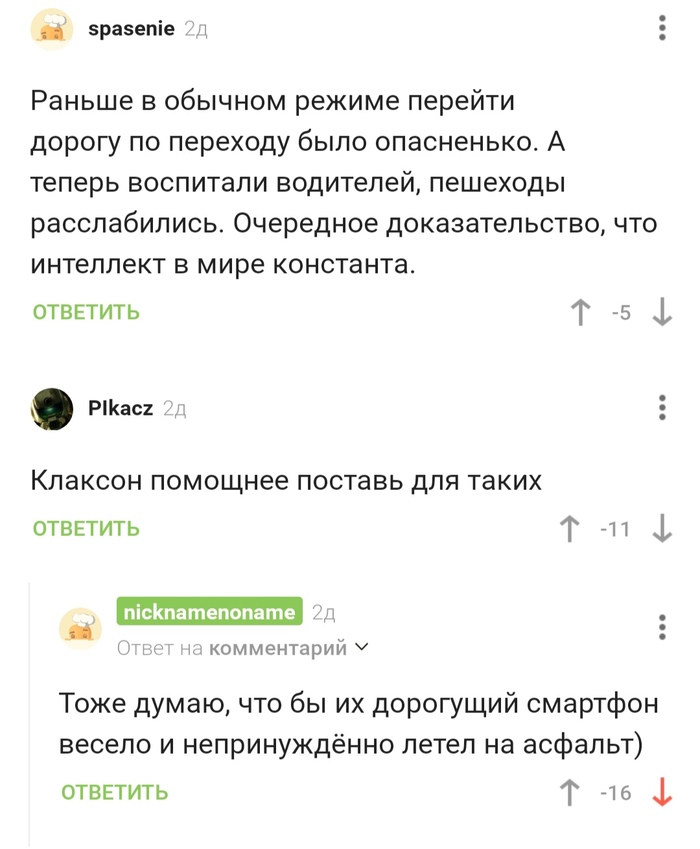Open nicknamenoname's profile
This screenshot has height=849, width=700.
click(x=209, y=612)
